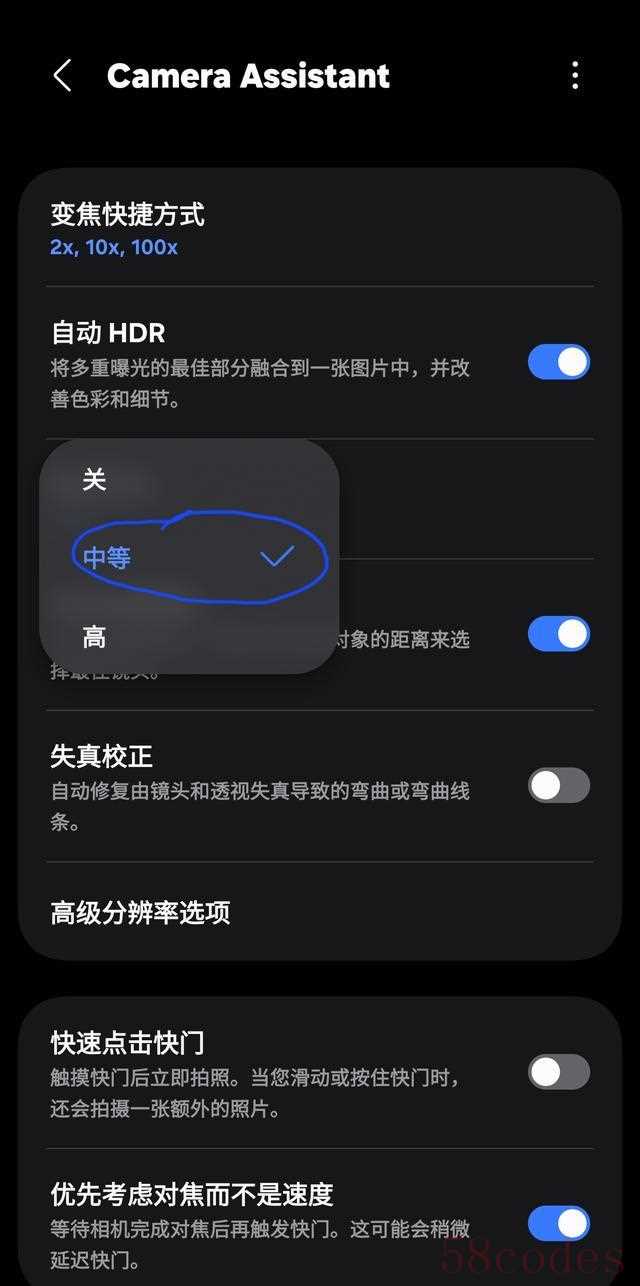Viewport: 640px width, 1286px height.
Task: Disable 优先考虑对焦而不是速度 switch
Action: coord(558,1223)
